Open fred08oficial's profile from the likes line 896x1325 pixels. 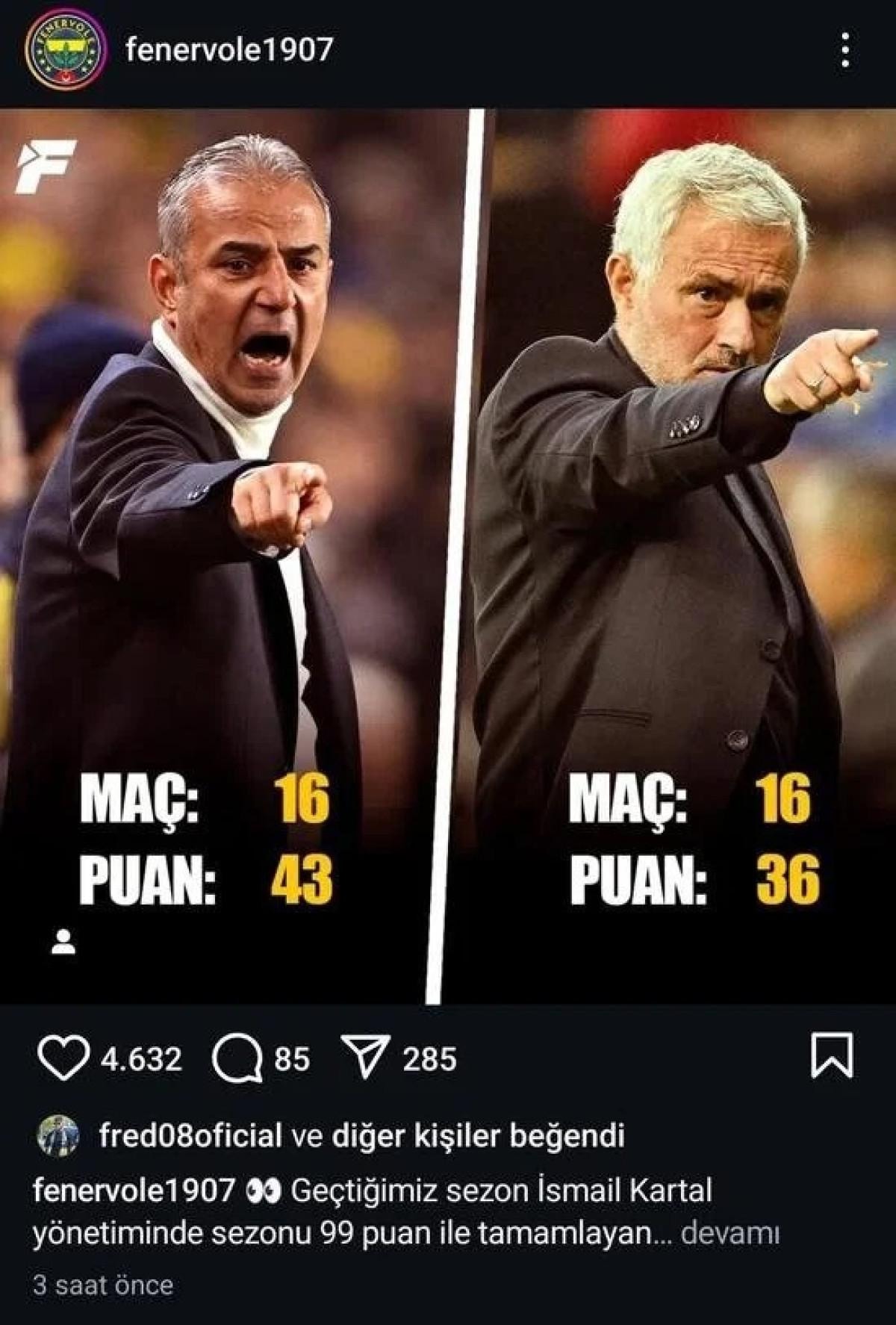190,1136
